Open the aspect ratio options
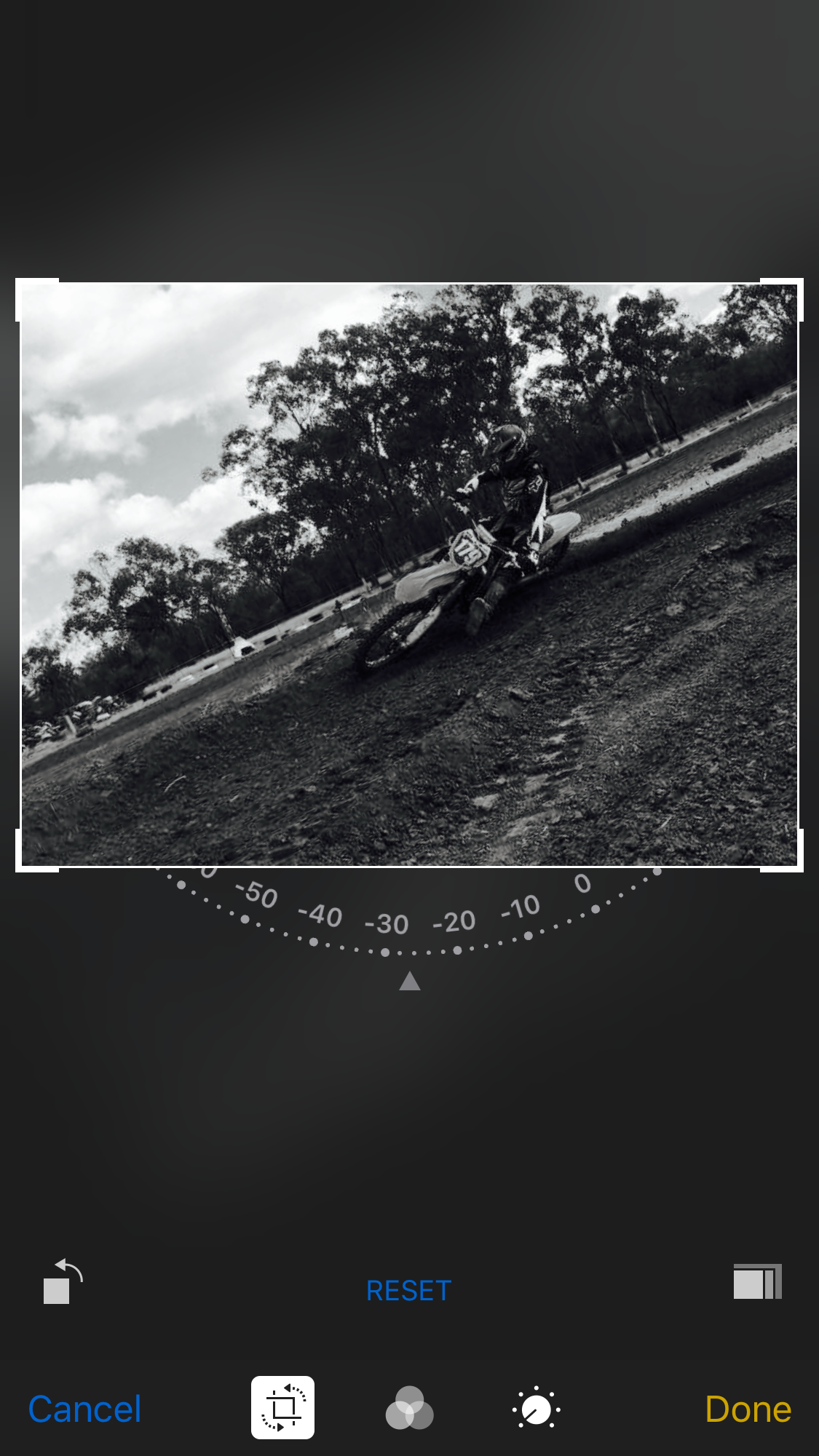819x1456 pixels. (757, 1281)
